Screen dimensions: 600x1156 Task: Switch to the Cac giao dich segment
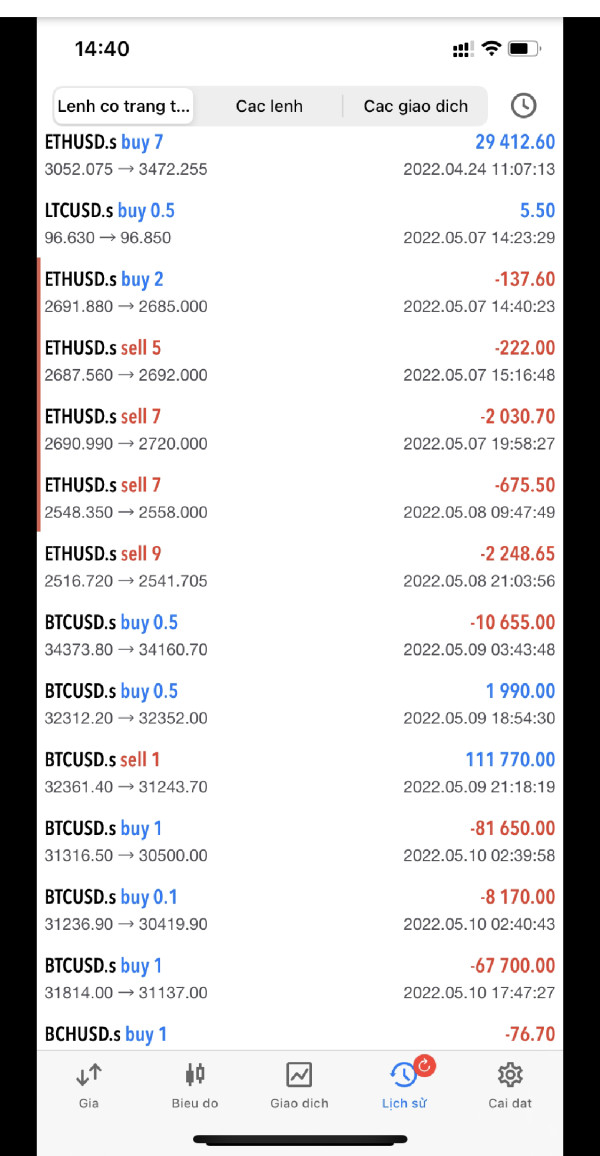tap(415, 106)
